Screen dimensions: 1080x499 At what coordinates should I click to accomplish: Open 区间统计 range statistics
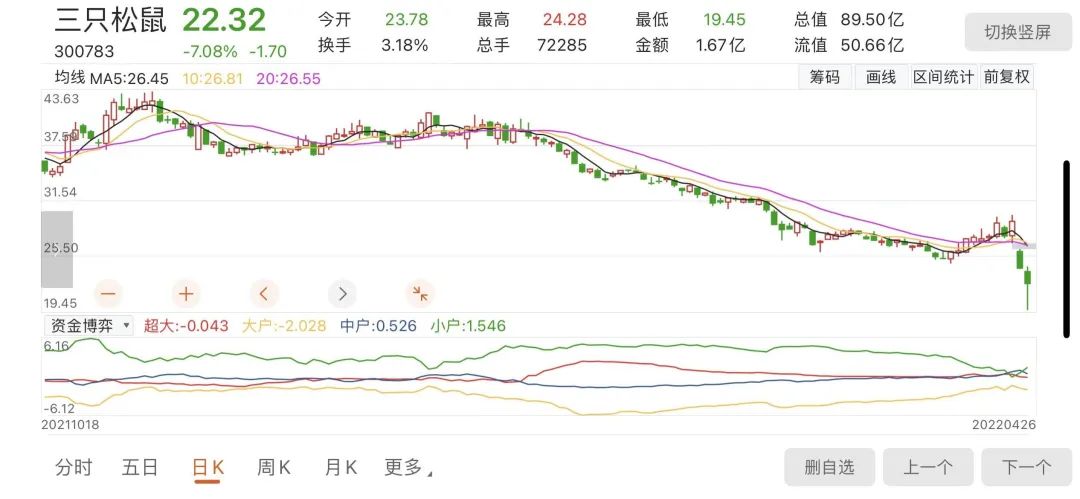click(943, 77)
